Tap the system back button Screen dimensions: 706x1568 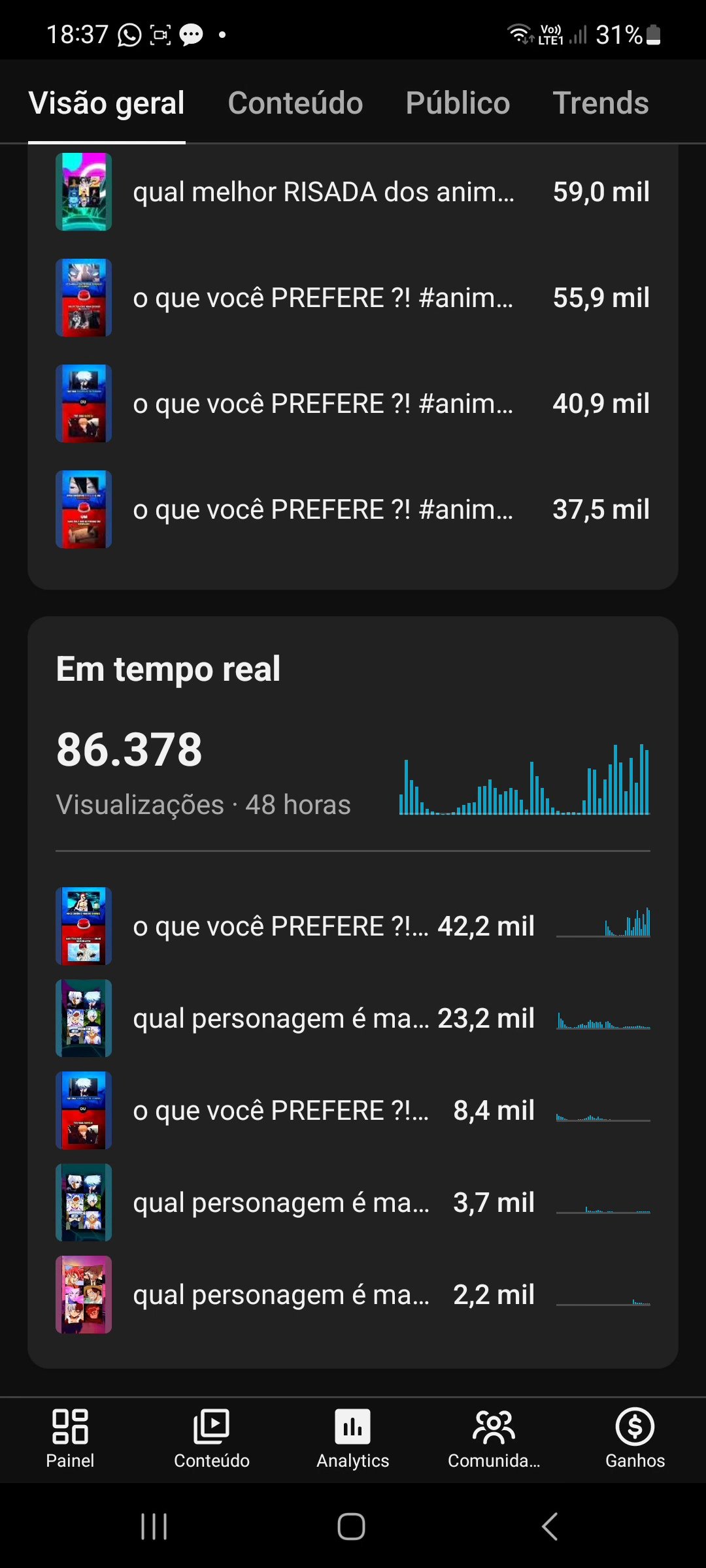[550, 1526]
